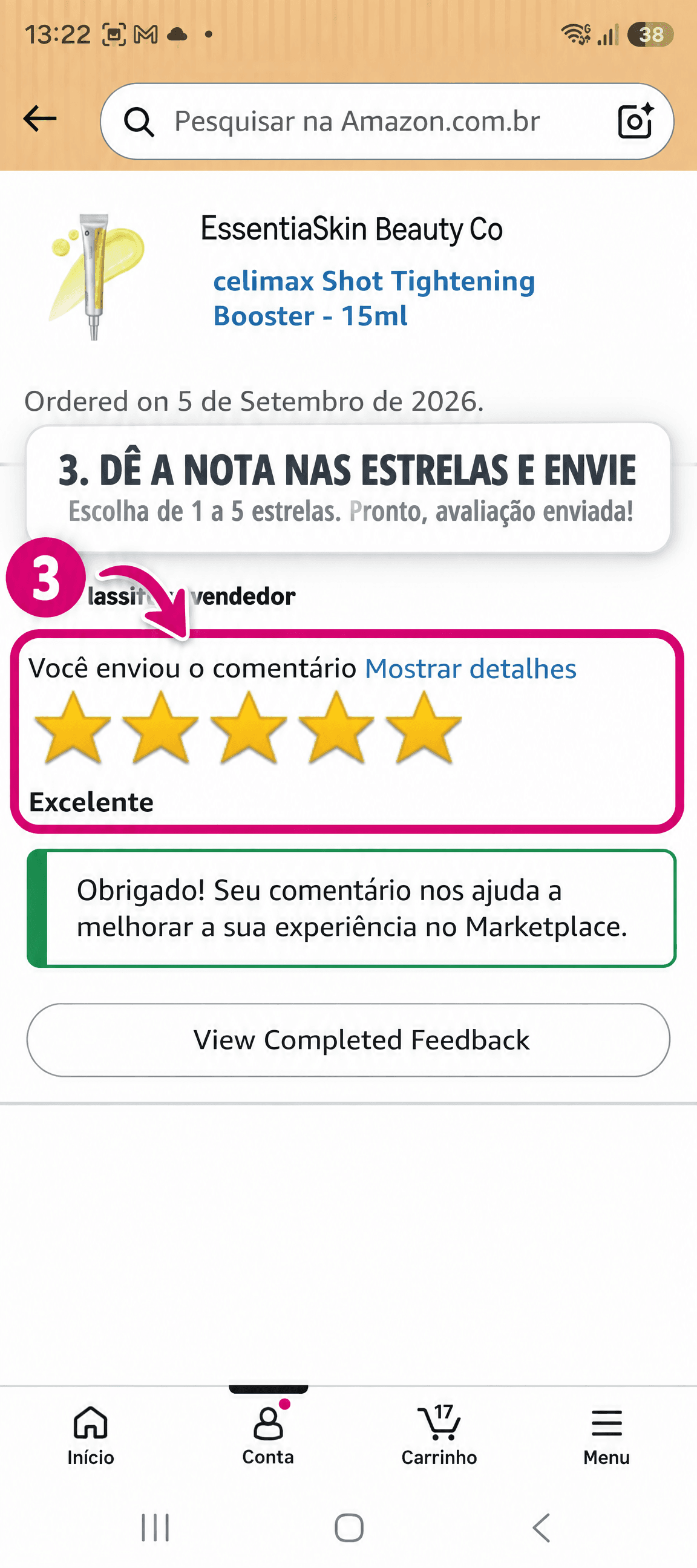Open the Carrinho tab with 17 items
This screenshot has width=697, height=1568.
point(439,1436)
